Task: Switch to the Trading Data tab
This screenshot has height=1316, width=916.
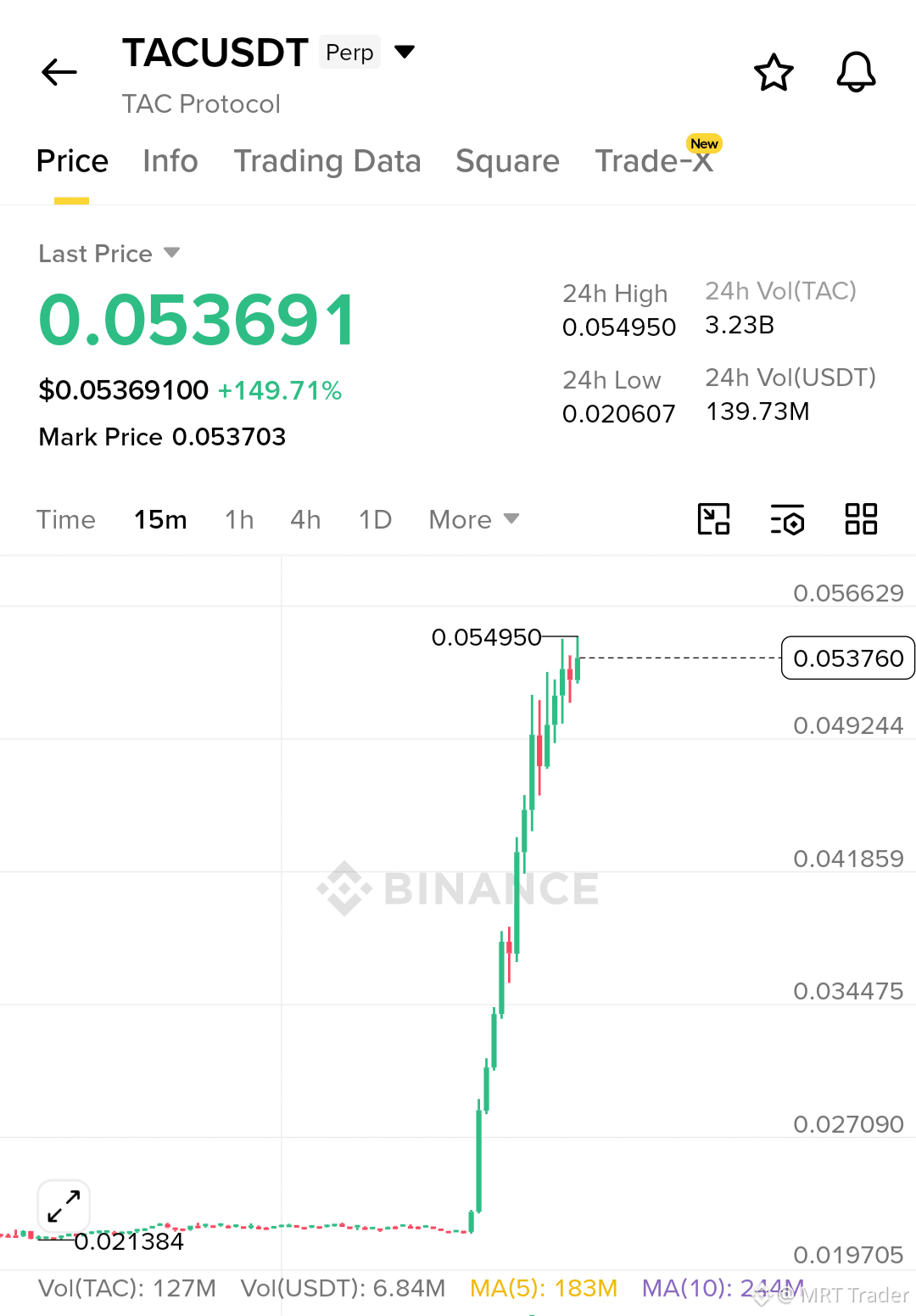Action: pos(327,161)
